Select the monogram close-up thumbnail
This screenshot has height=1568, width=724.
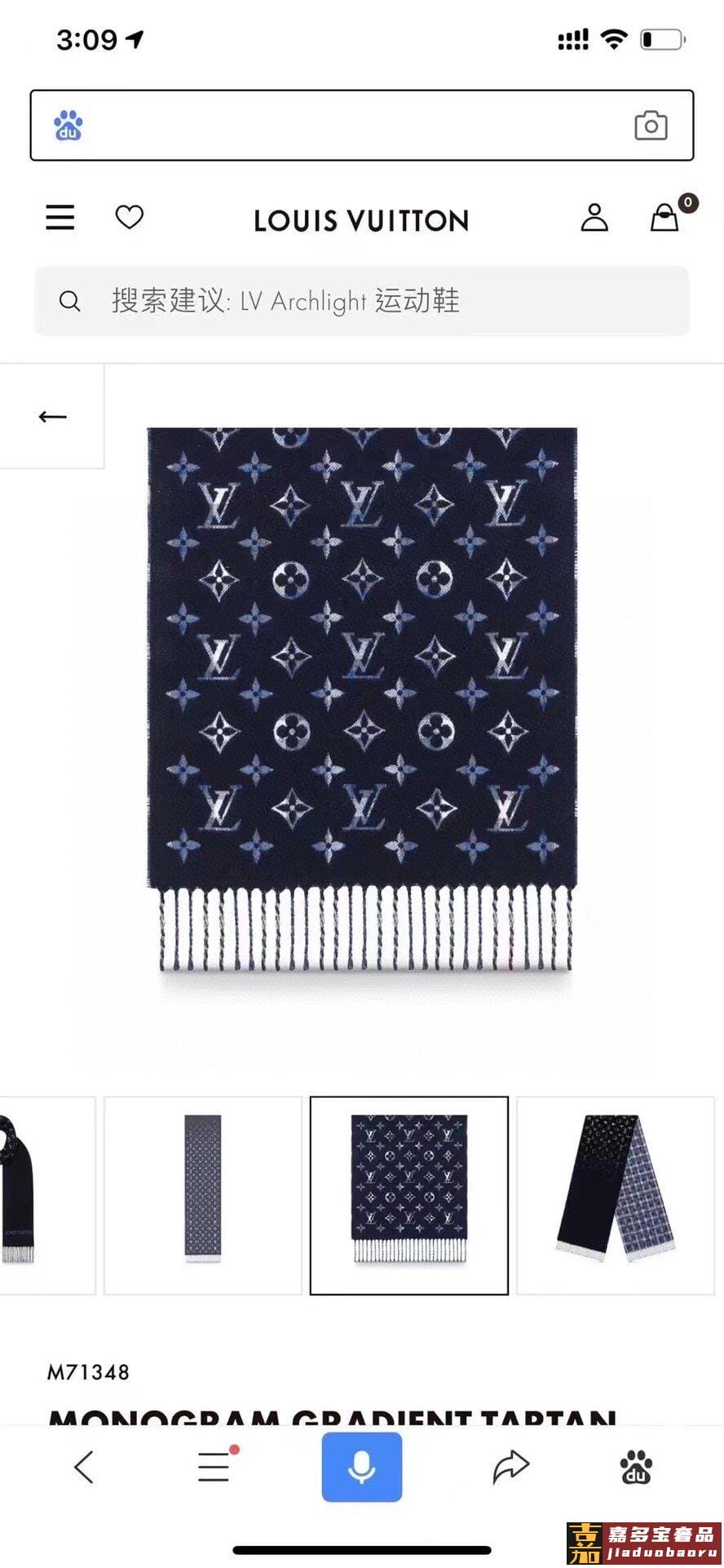408,1195
